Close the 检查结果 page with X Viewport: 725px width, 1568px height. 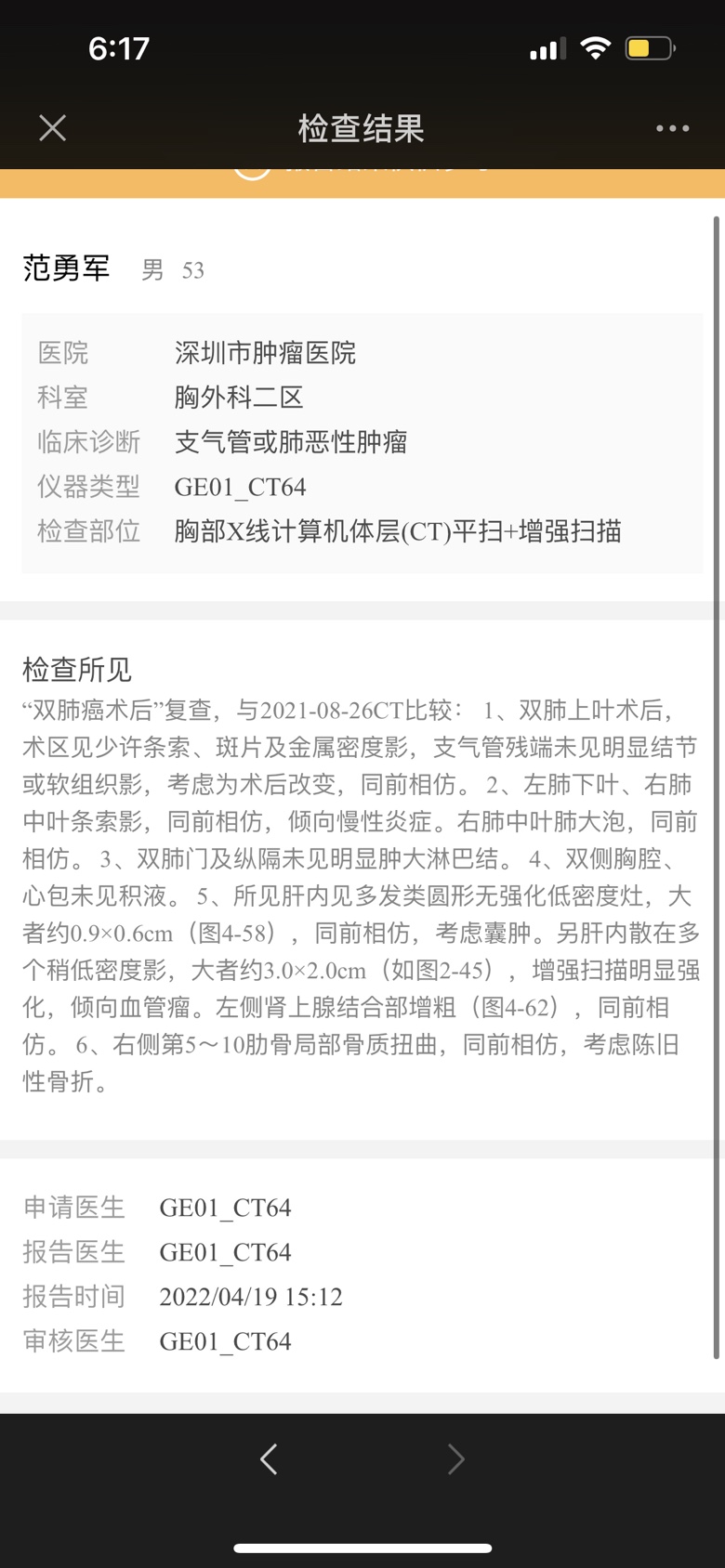[x=53, y=128]
